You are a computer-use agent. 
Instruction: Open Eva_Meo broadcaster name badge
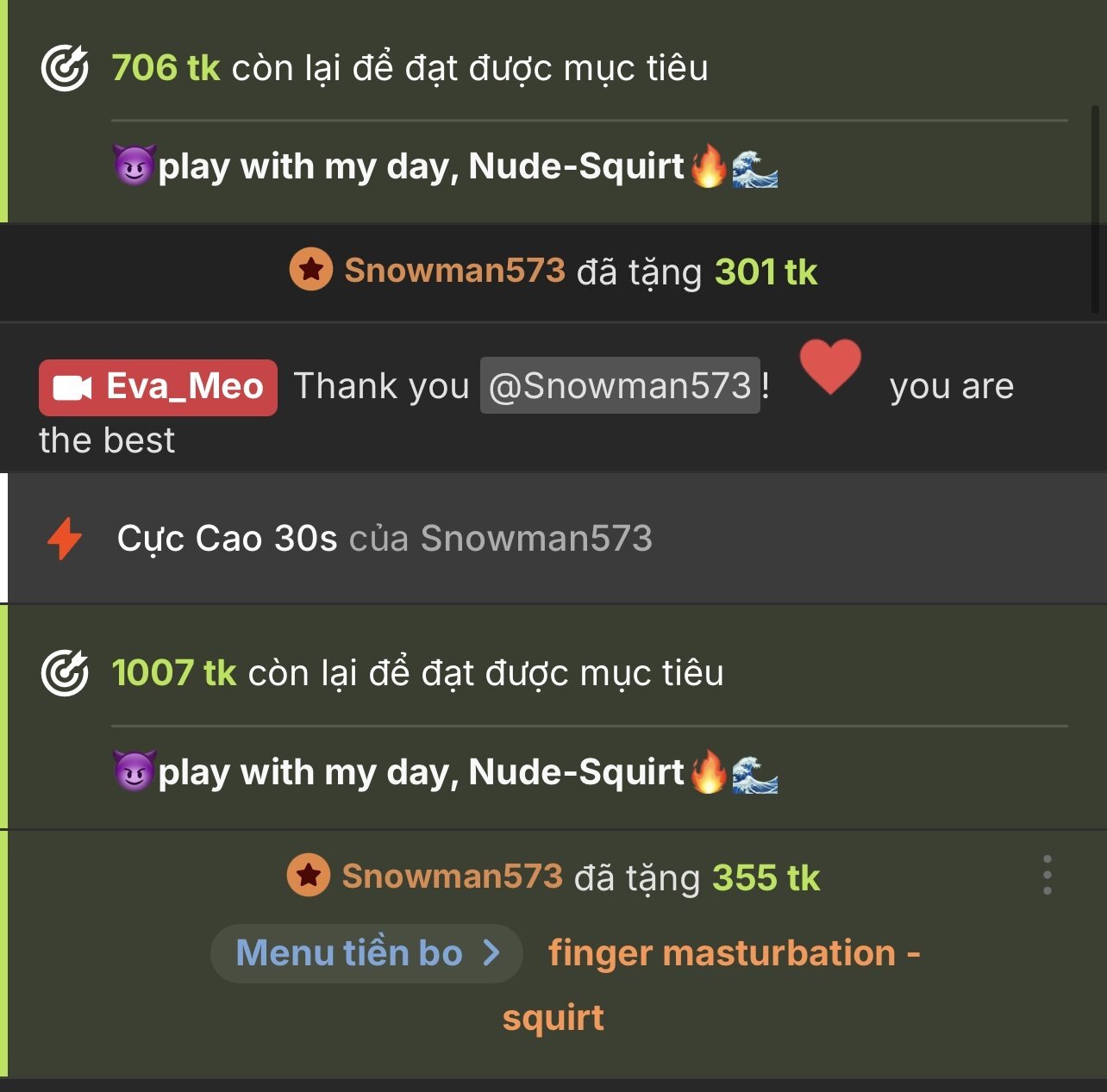(159, 387)
